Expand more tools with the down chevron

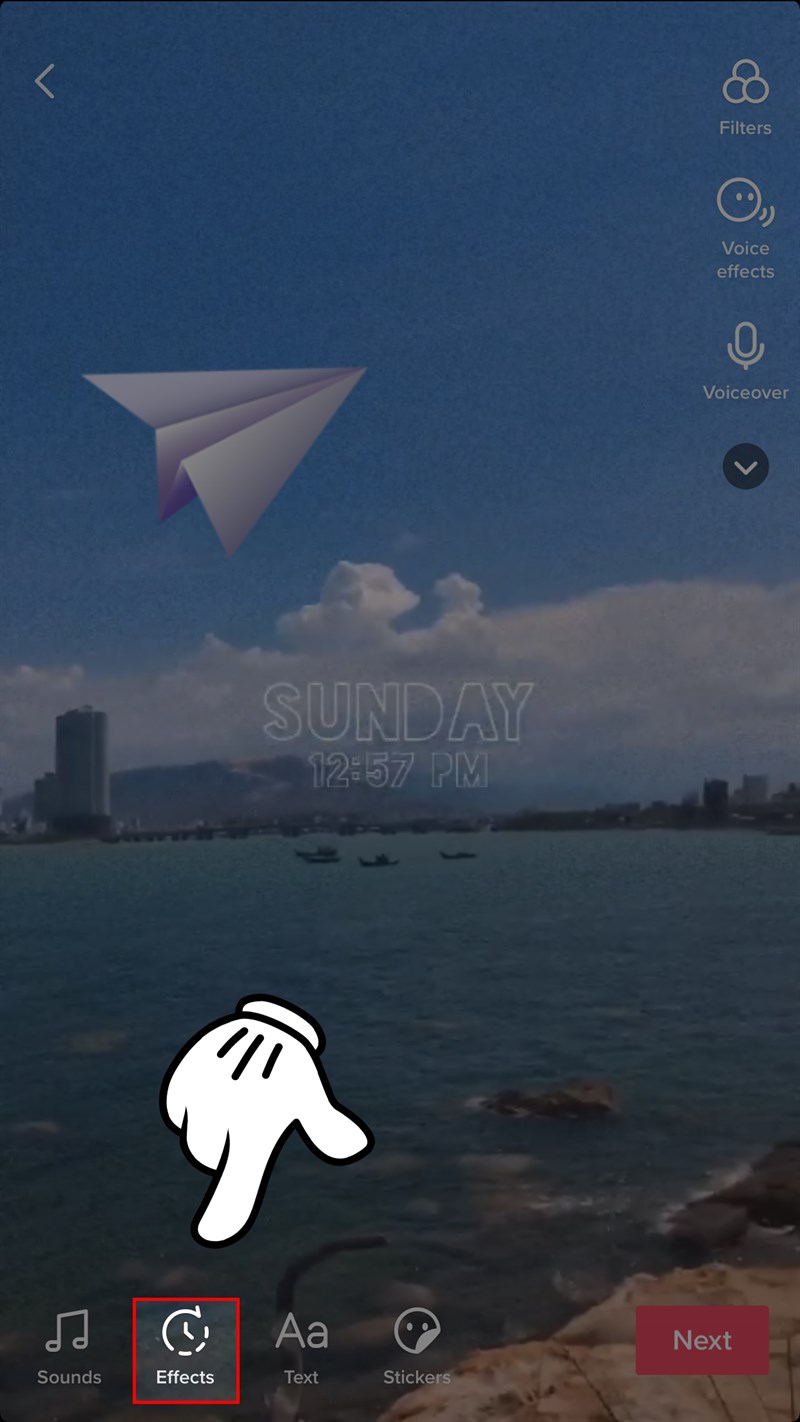tap(746, 466)
